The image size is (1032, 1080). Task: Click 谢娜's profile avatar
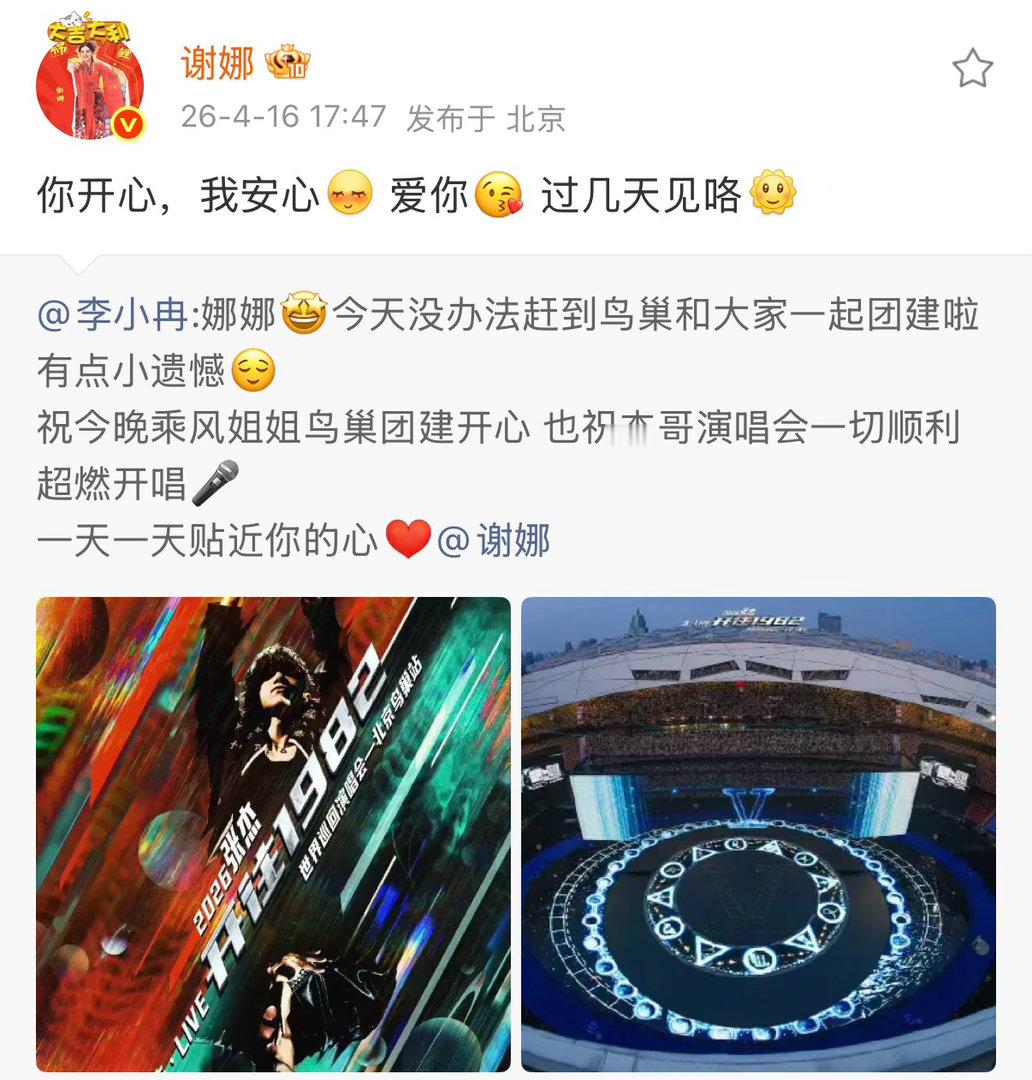point(90,77)
